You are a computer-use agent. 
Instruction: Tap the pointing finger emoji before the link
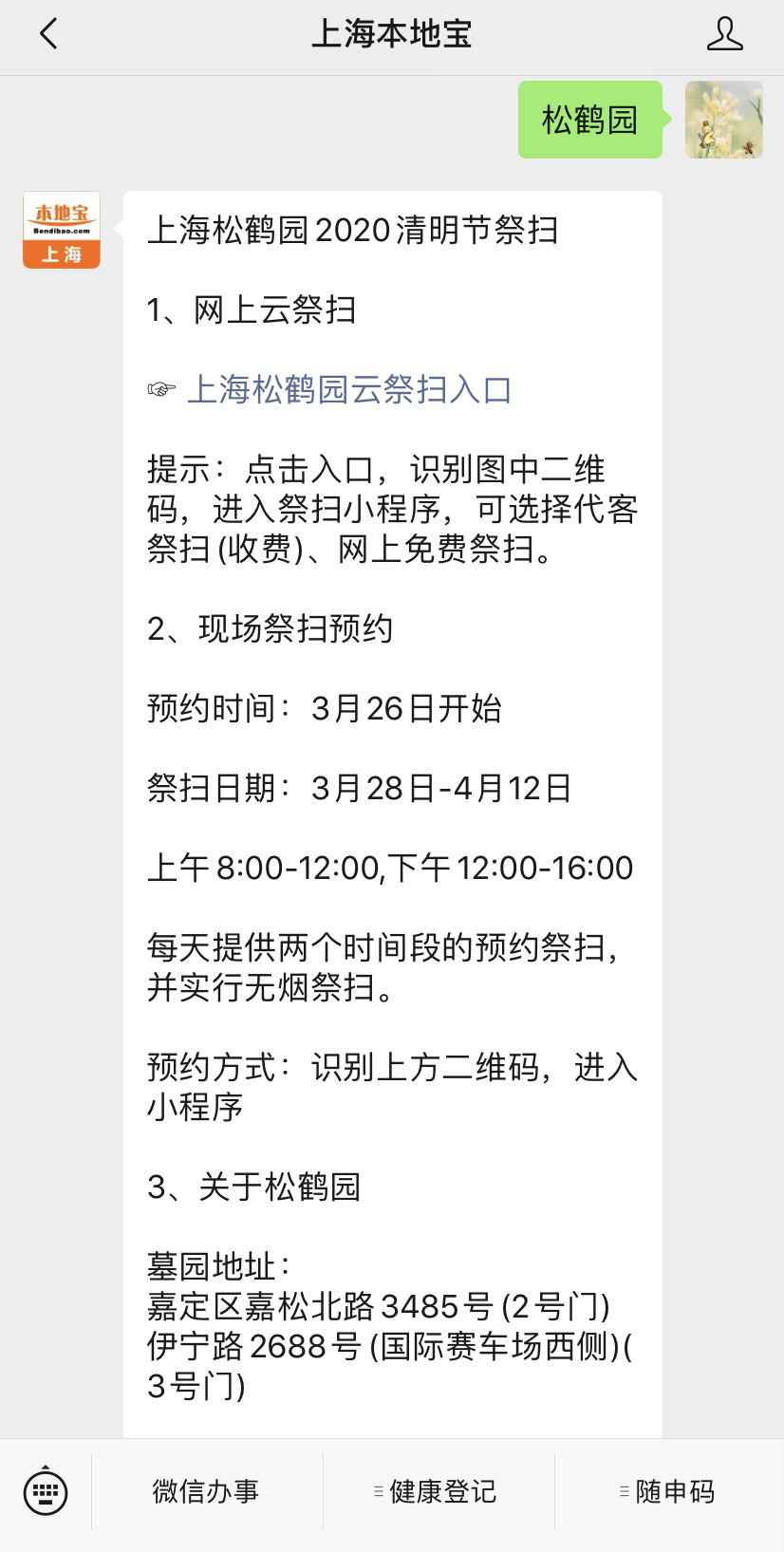[159, 388]
